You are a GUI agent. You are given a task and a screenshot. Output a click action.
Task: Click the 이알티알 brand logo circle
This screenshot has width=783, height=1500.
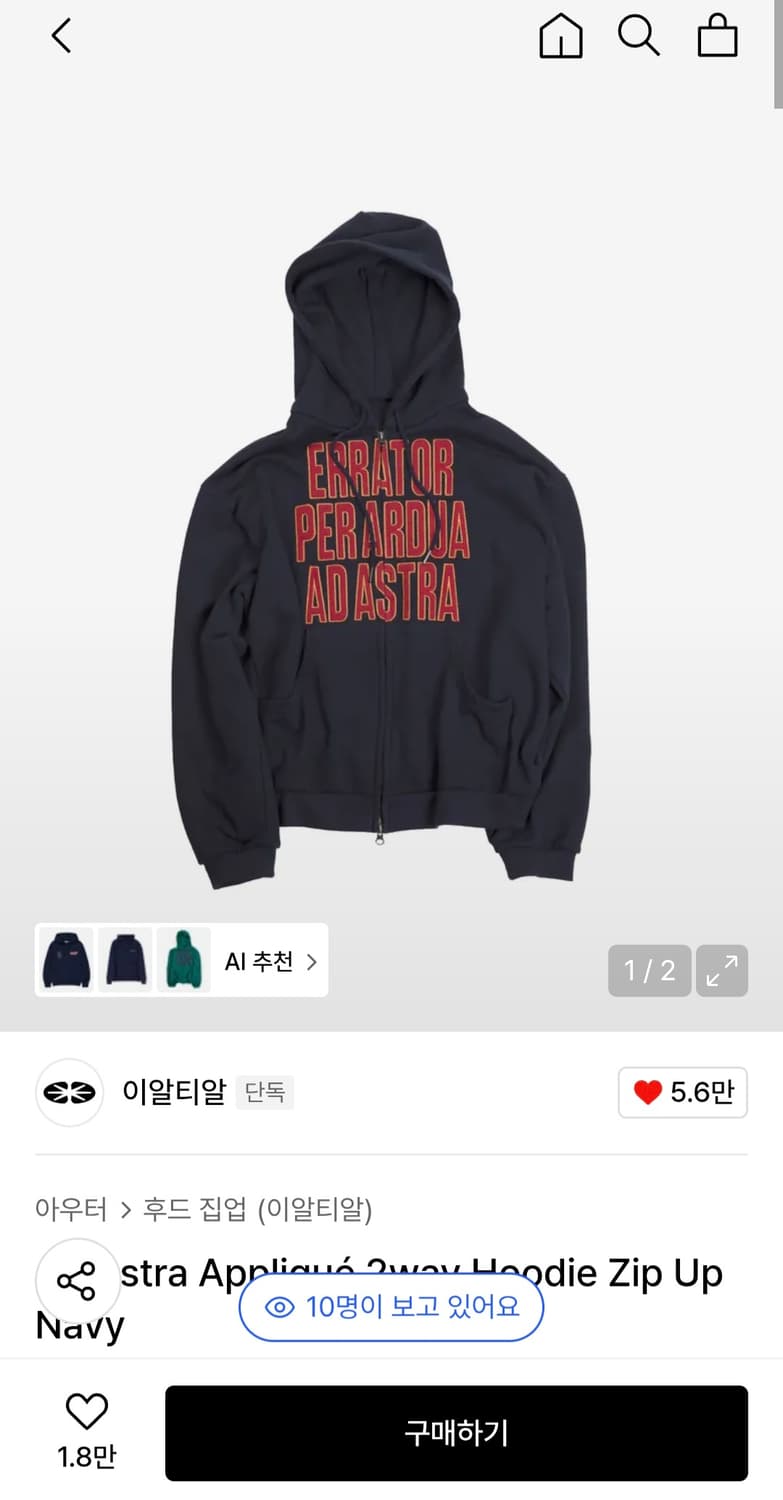pyautogui.click(x=69, y=1093)
